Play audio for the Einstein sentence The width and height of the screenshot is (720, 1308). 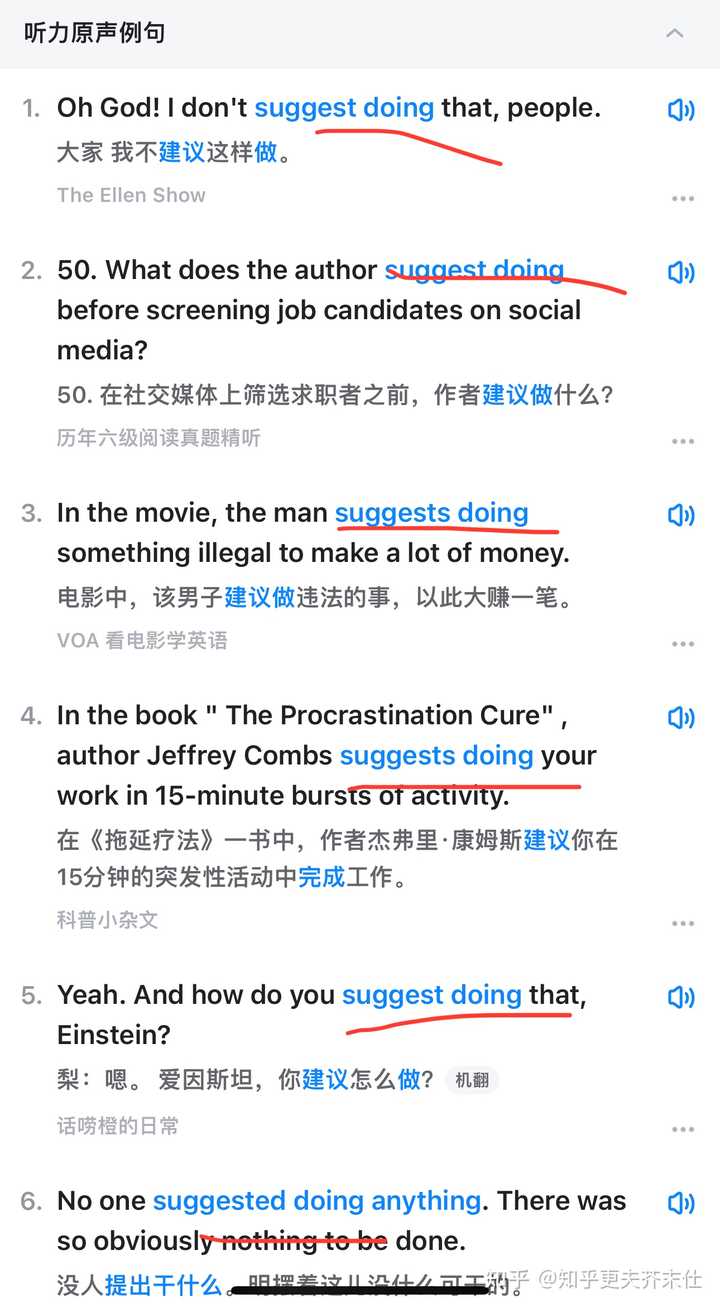(x=681, y=997)
